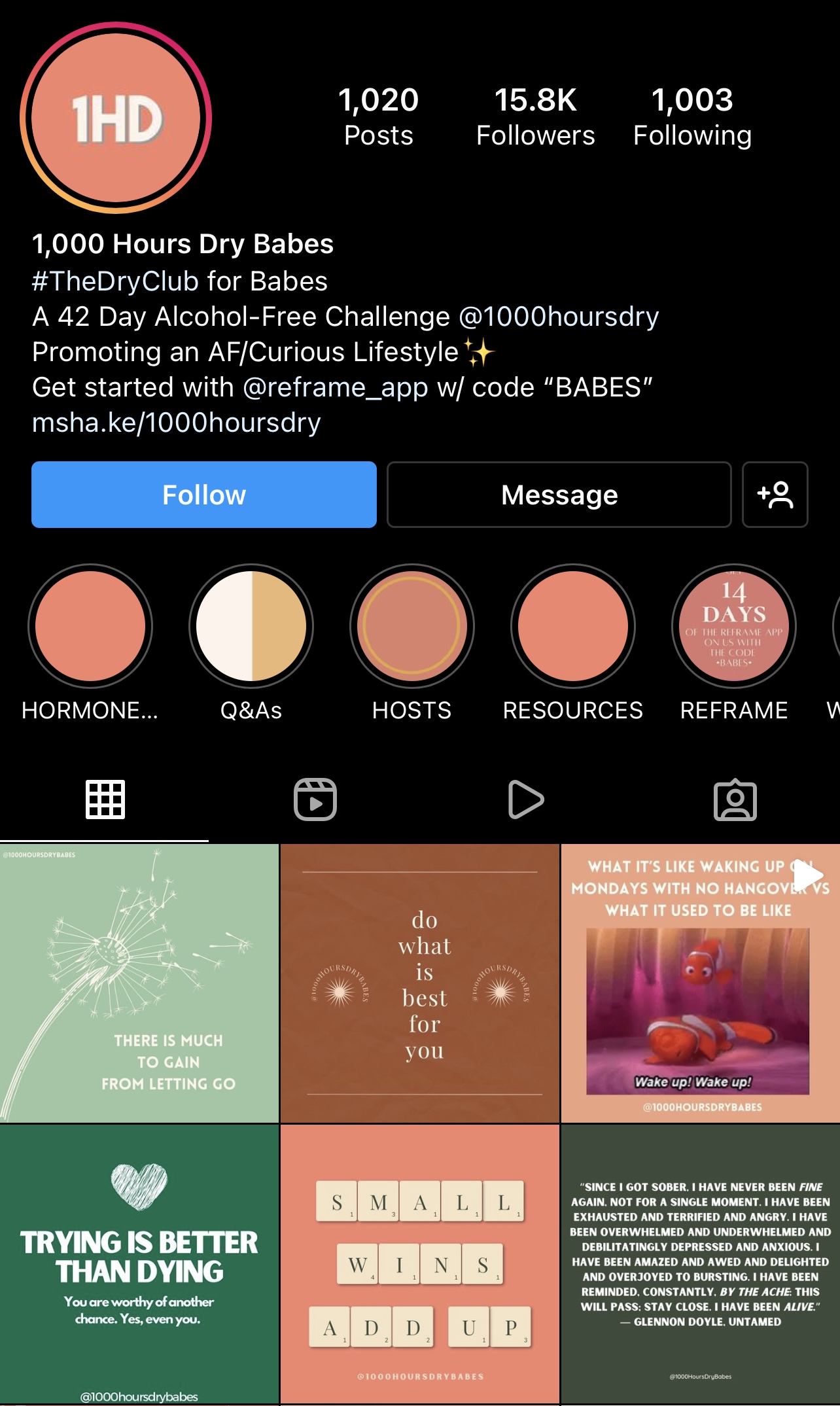This screenshot has height=1406, width=840.
Task: Click the suggested accounts person icon
Action: click(775, 495)
